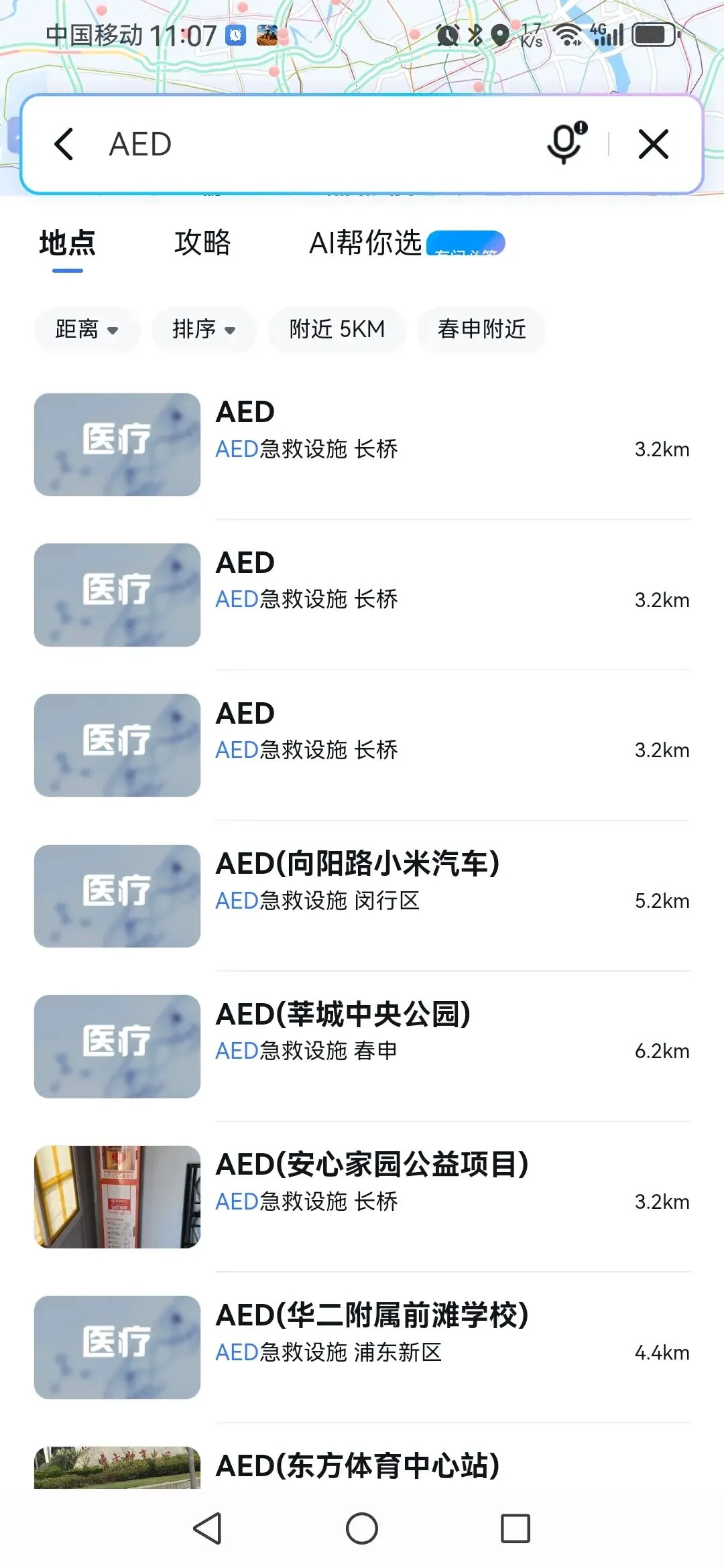724x1568 pixels.
Task: Edit the AED search field
Action: 322,144
